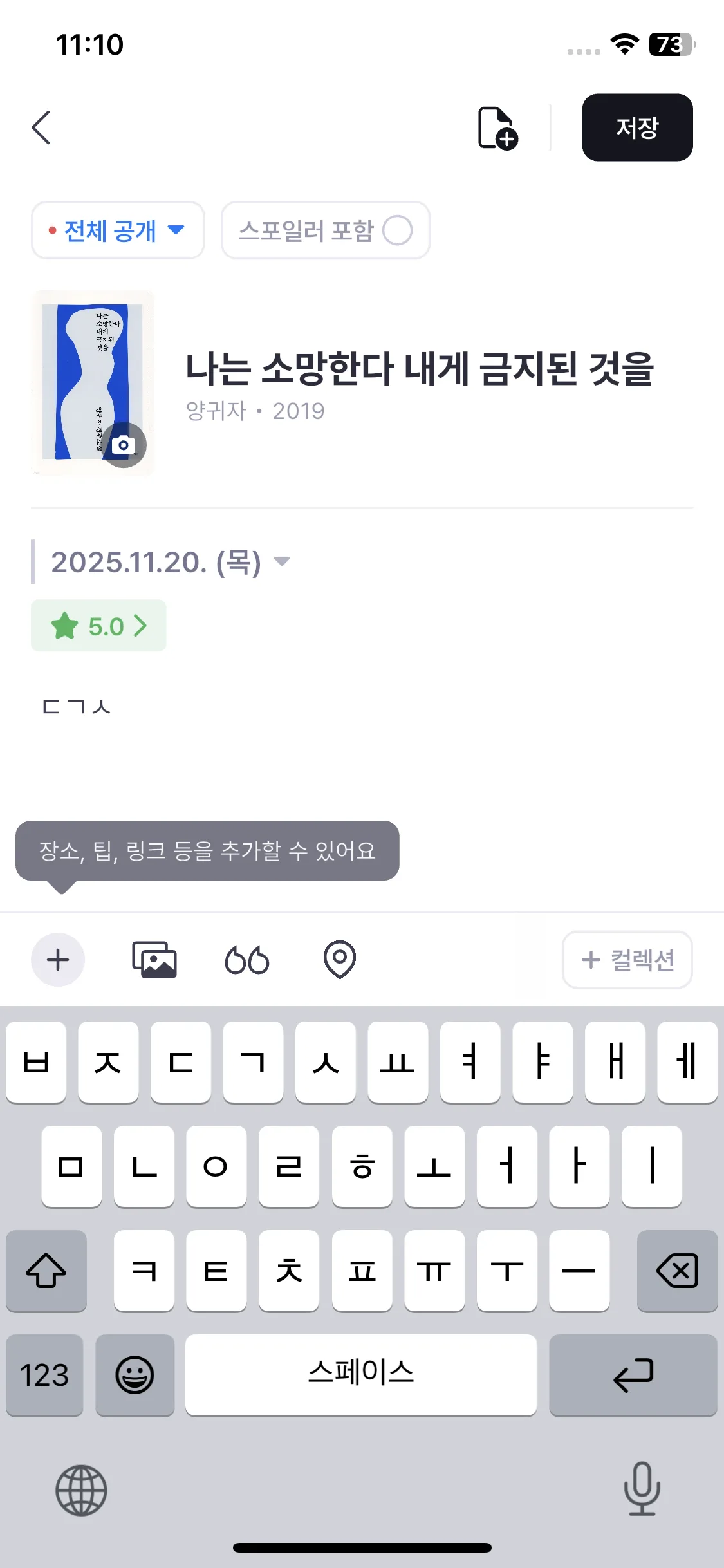Dismiss the gray tooltip about adding places
The image size is (724, 1568).
point(207,850)
